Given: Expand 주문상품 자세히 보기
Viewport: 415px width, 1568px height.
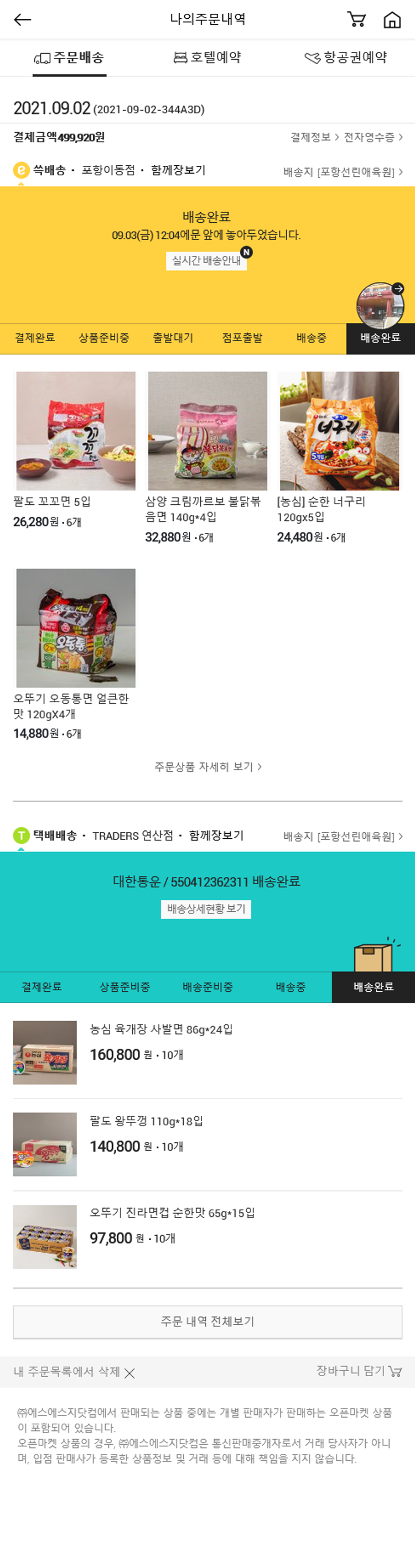Looking at the screenshot, I should [x=207, y=767].
